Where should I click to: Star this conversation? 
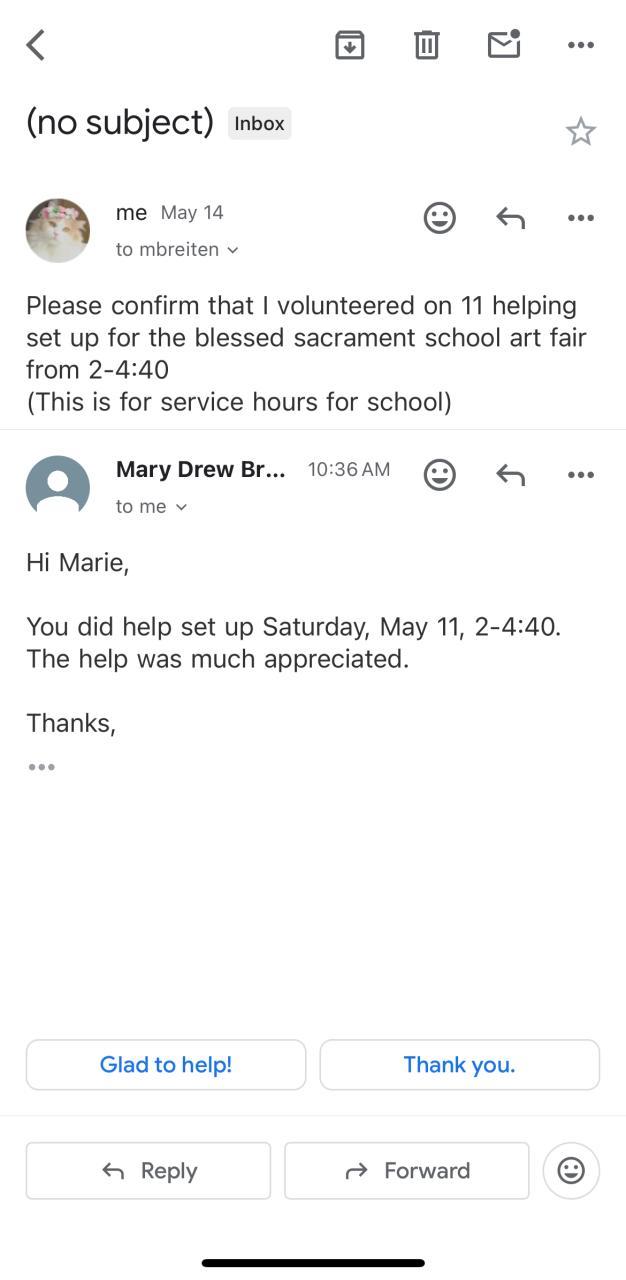(580, 131)
